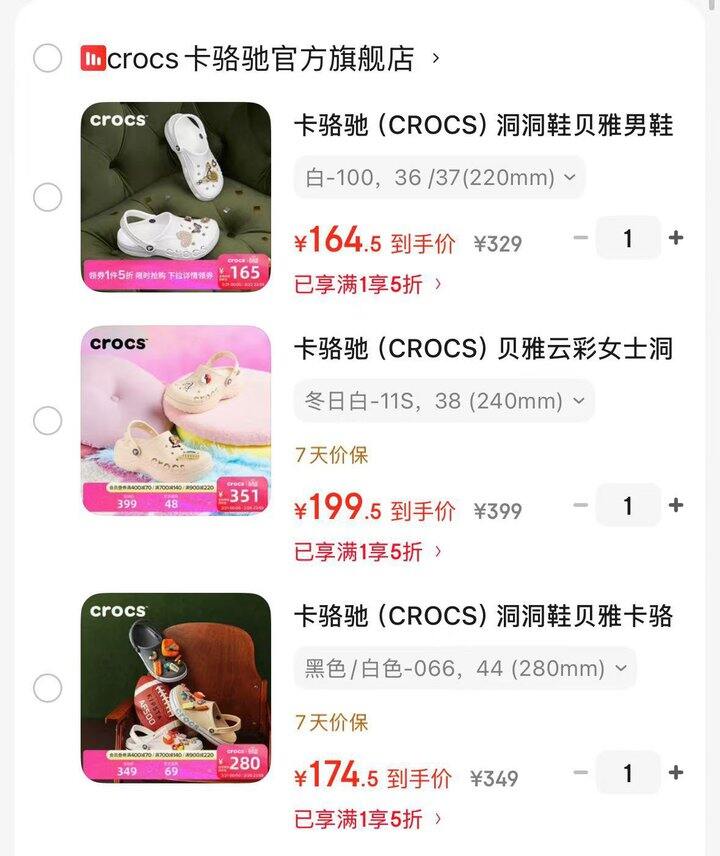This screenshot has width=720, height=856.
Task: Select the 贝雅云彩女士 item checkbox
Action: coord(47,420)
